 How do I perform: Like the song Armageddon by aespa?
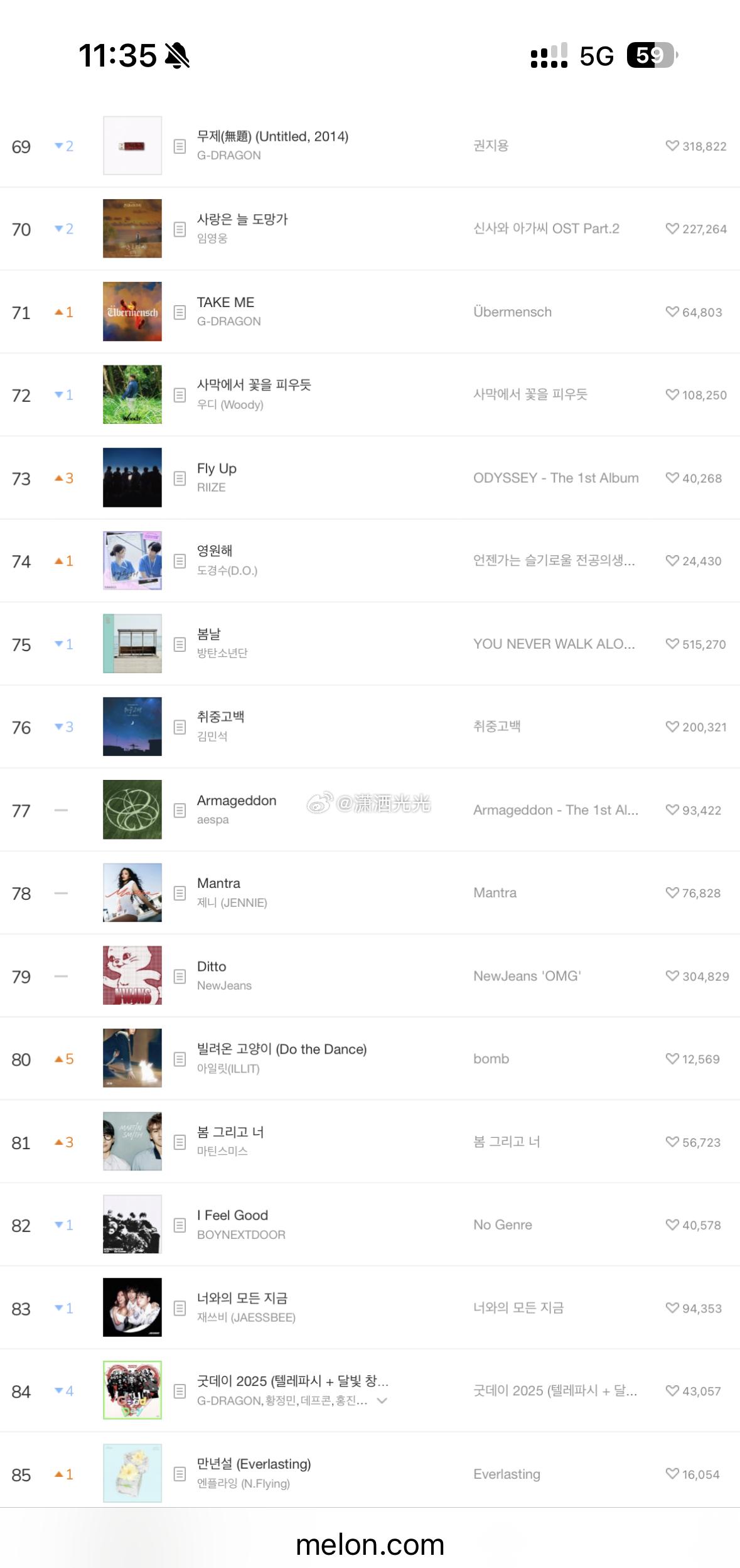tap(672, 810)
